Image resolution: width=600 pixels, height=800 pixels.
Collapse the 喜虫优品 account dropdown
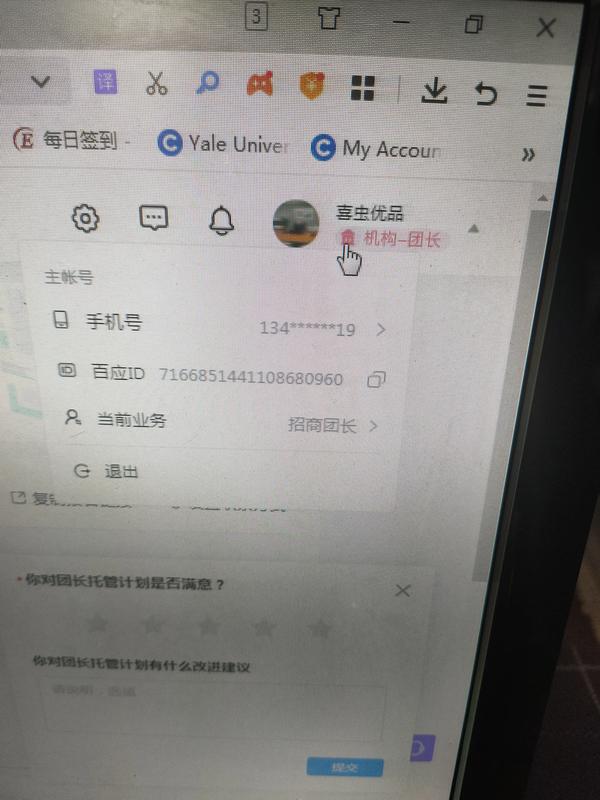(474, 228)
